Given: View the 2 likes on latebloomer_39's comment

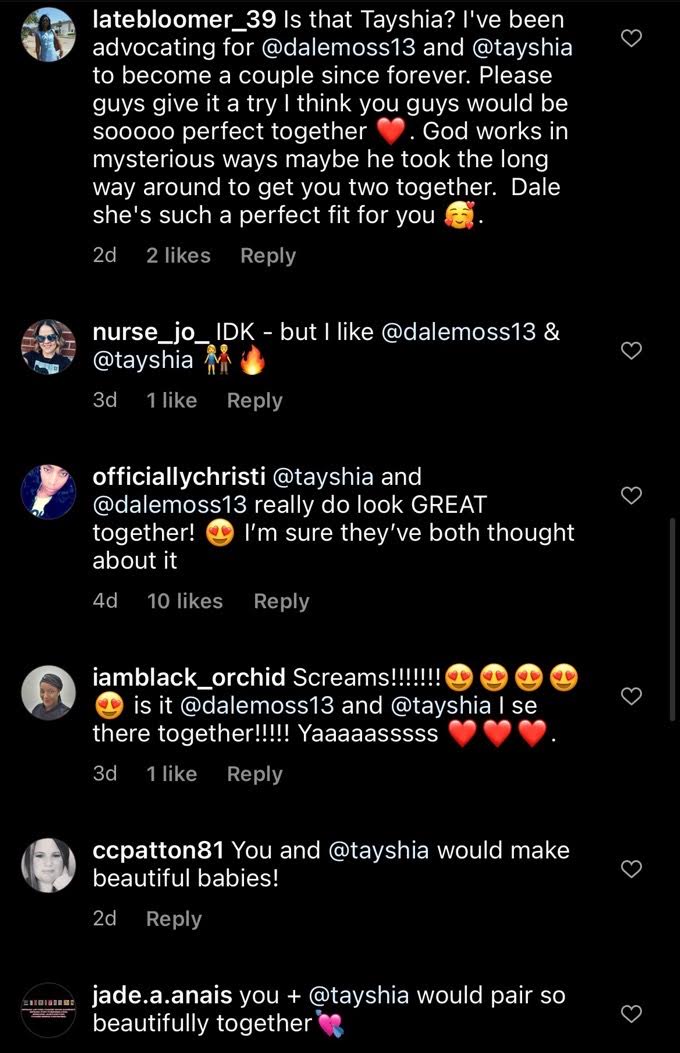Looking at the screenshot, I should coord(178,255).
